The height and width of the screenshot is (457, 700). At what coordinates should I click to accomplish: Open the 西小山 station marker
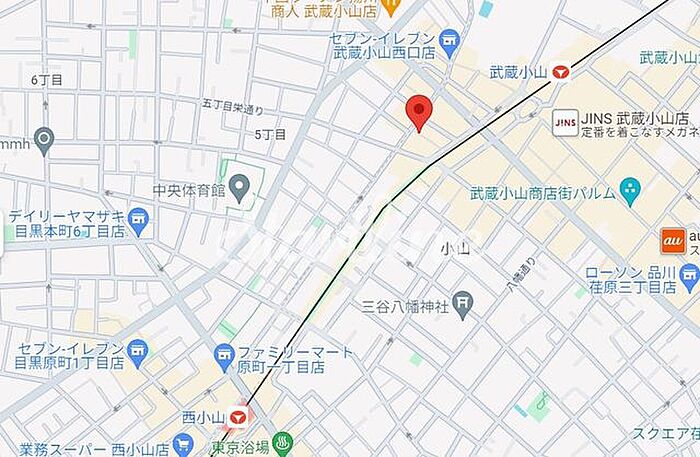coord(238,418)
